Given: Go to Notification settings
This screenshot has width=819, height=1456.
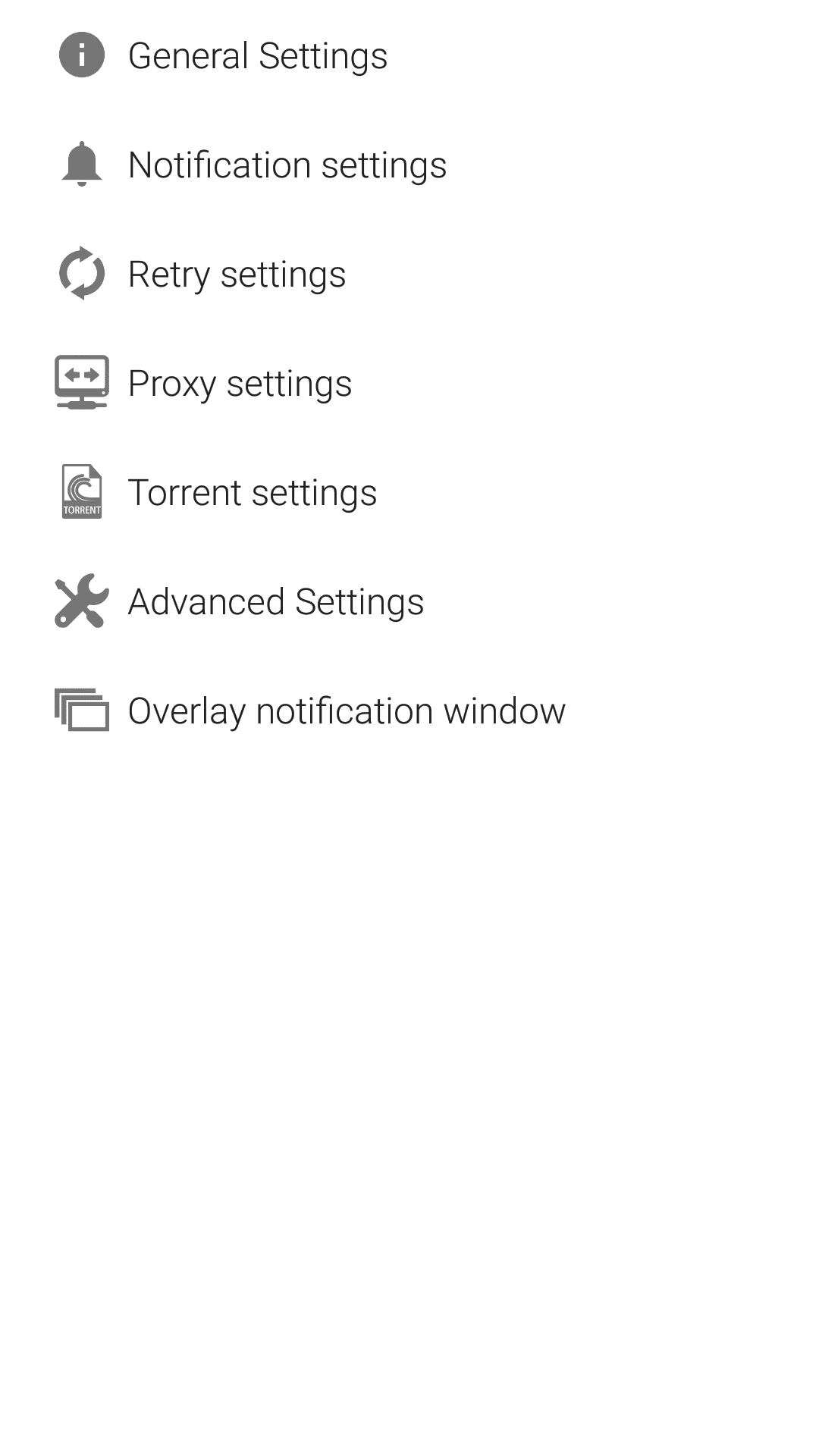Looking at the screenshot, I should (x=409, y=165).
